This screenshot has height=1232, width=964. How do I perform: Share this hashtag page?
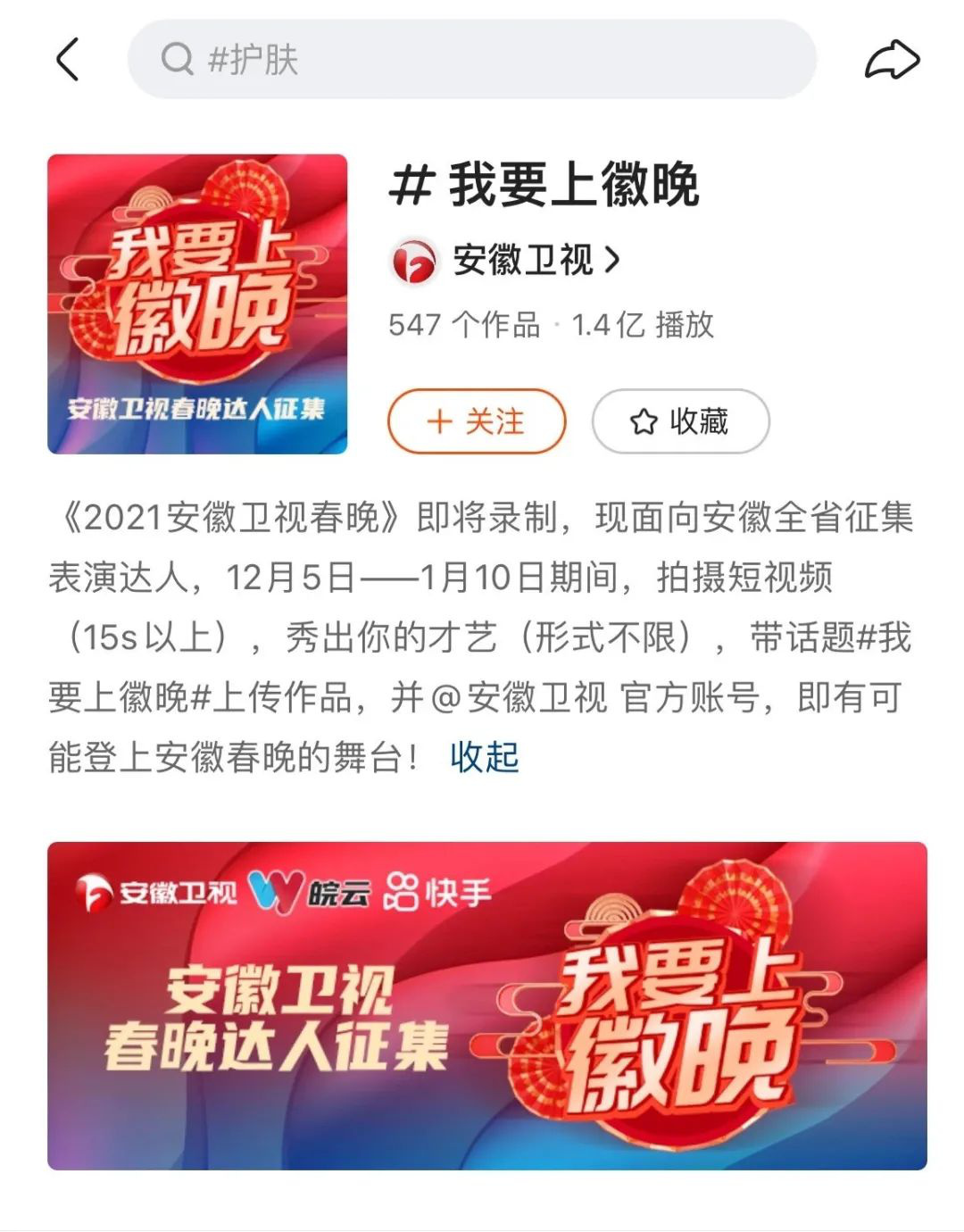pyautogui.click(x=892, y=60)
